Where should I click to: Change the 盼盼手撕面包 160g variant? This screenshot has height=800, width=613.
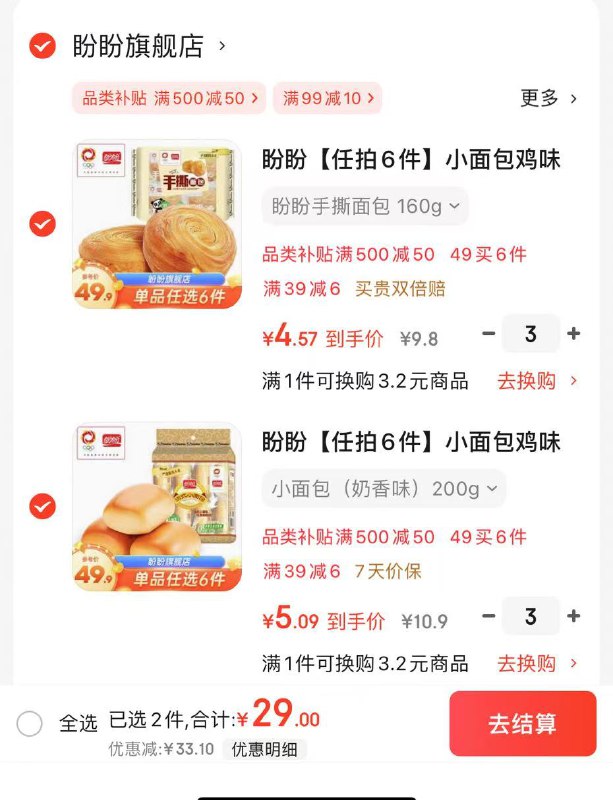click(365, 207)
